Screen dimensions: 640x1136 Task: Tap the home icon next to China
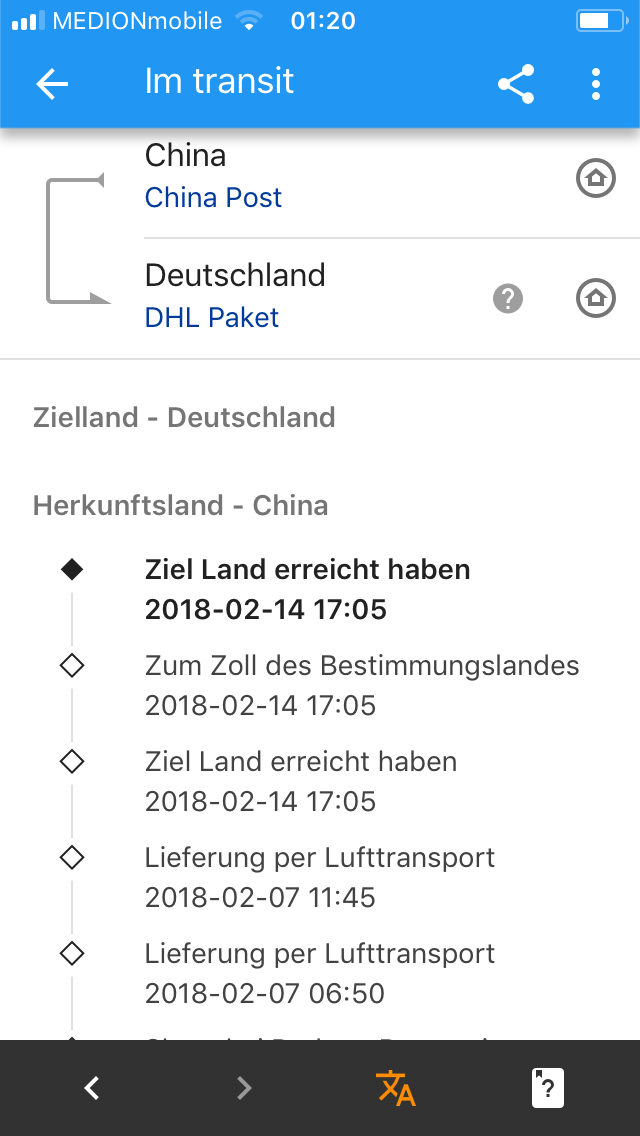click(x=596, y=178)
